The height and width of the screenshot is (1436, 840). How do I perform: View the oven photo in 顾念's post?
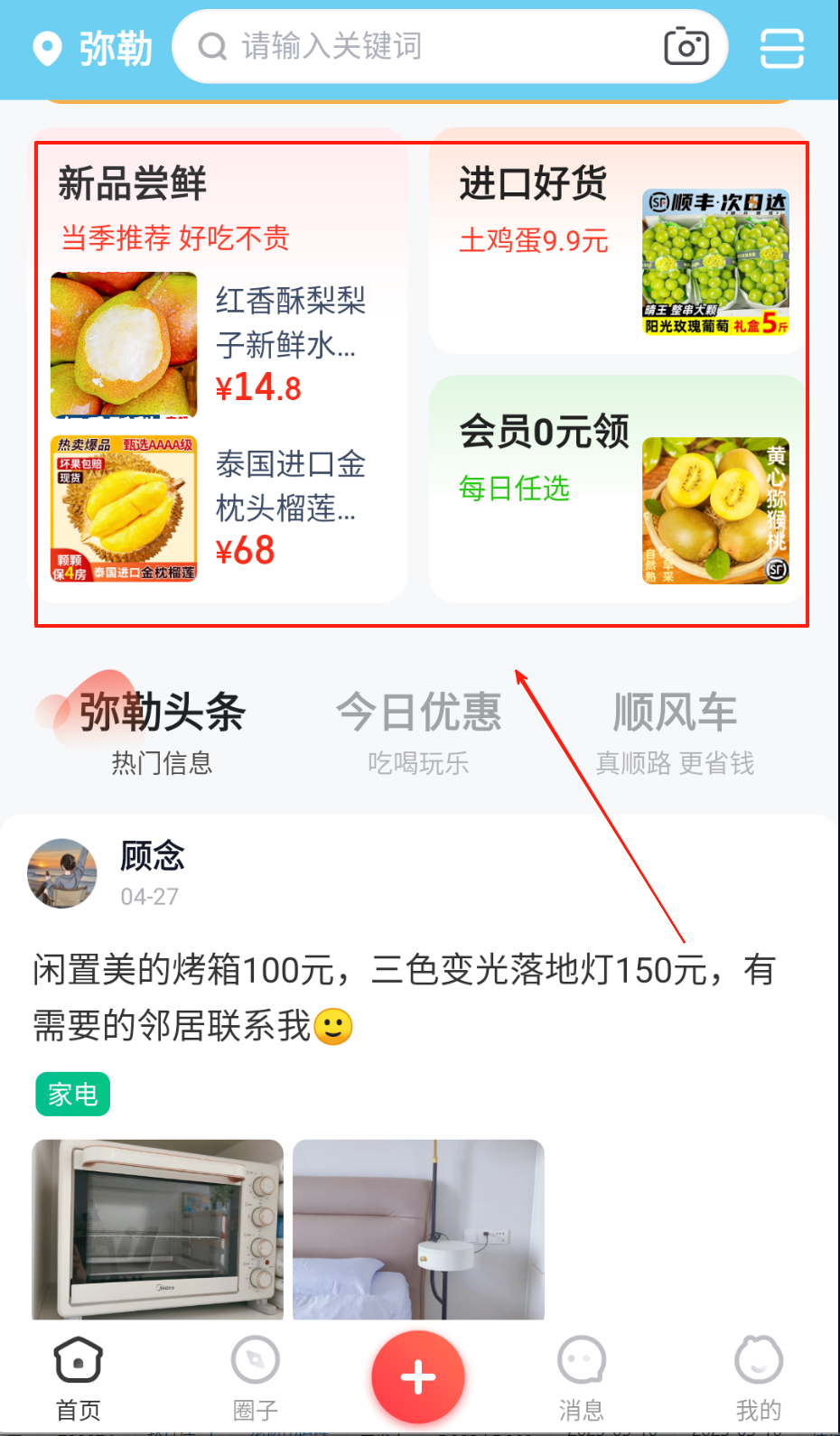pyautogui.click(x=158, y=1229)
